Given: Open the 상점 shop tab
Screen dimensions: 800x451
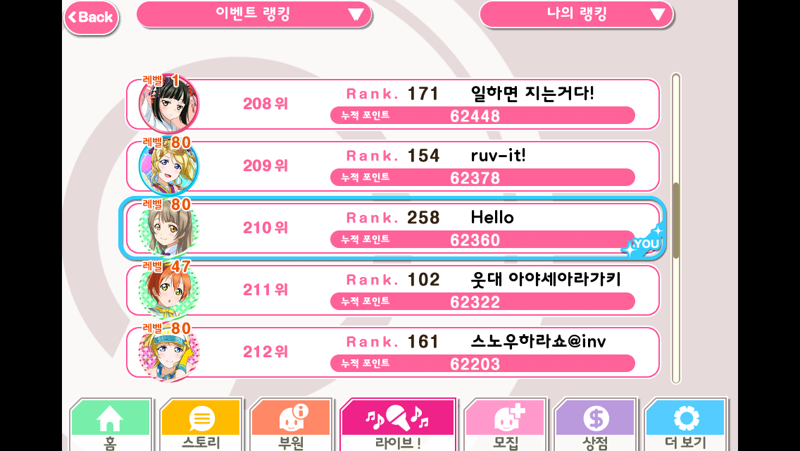Looking at the screenshot, I should click(x=595, y=427).
